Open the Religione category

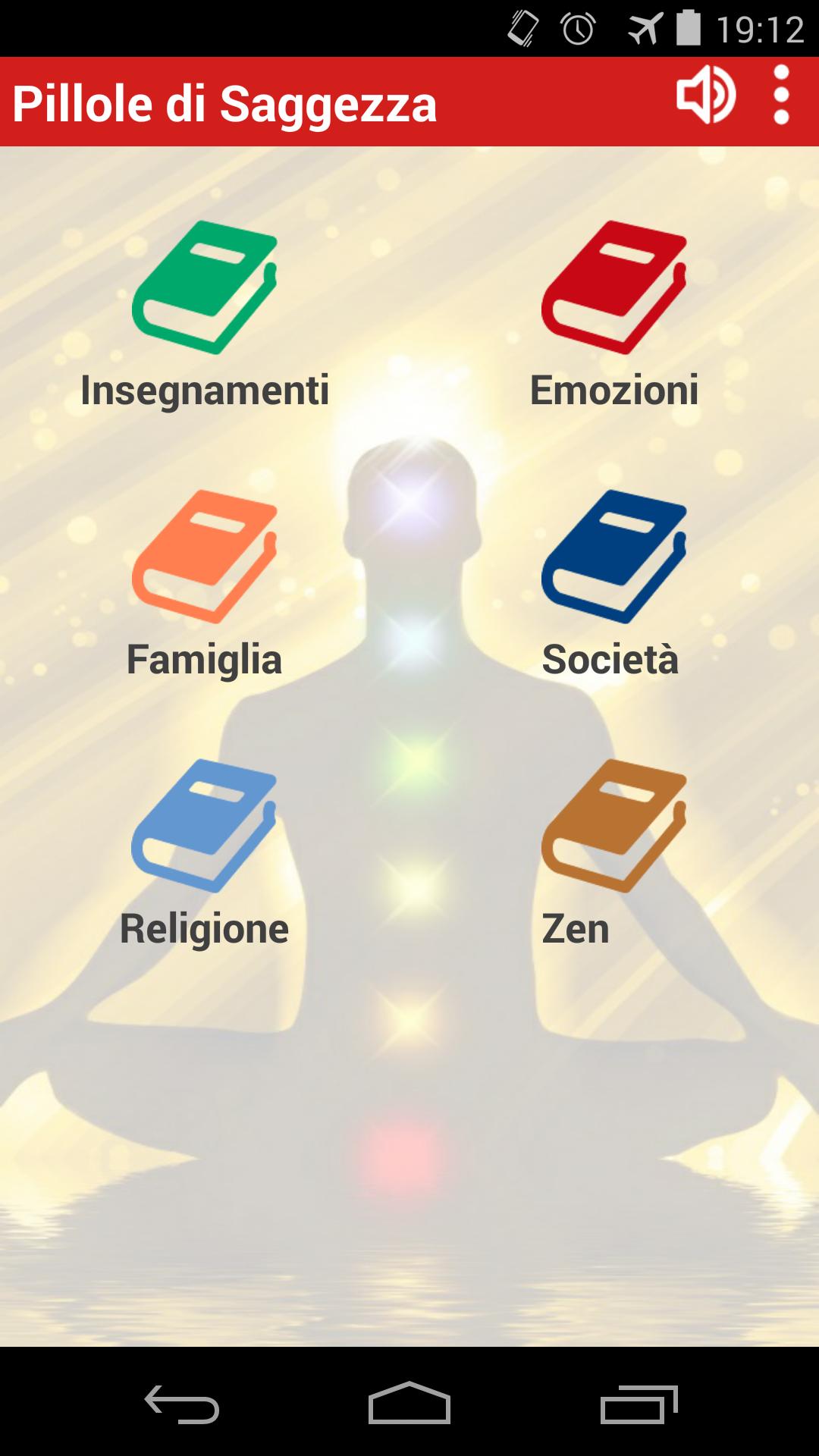[x=205, y=827]
